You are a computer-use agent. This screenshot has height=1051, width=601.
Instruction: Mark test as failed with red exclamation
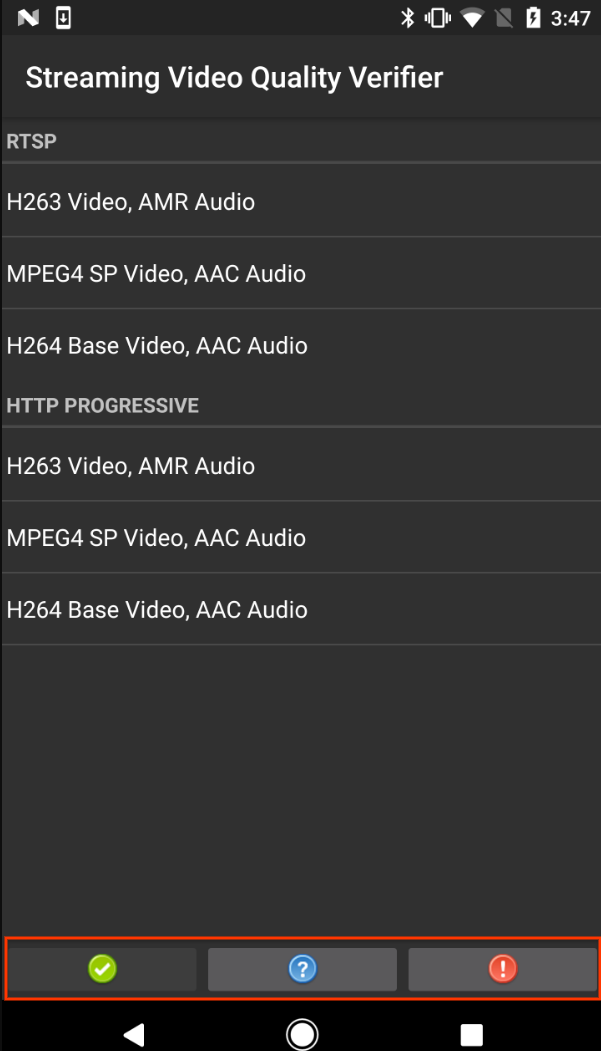tap(502, 969)
